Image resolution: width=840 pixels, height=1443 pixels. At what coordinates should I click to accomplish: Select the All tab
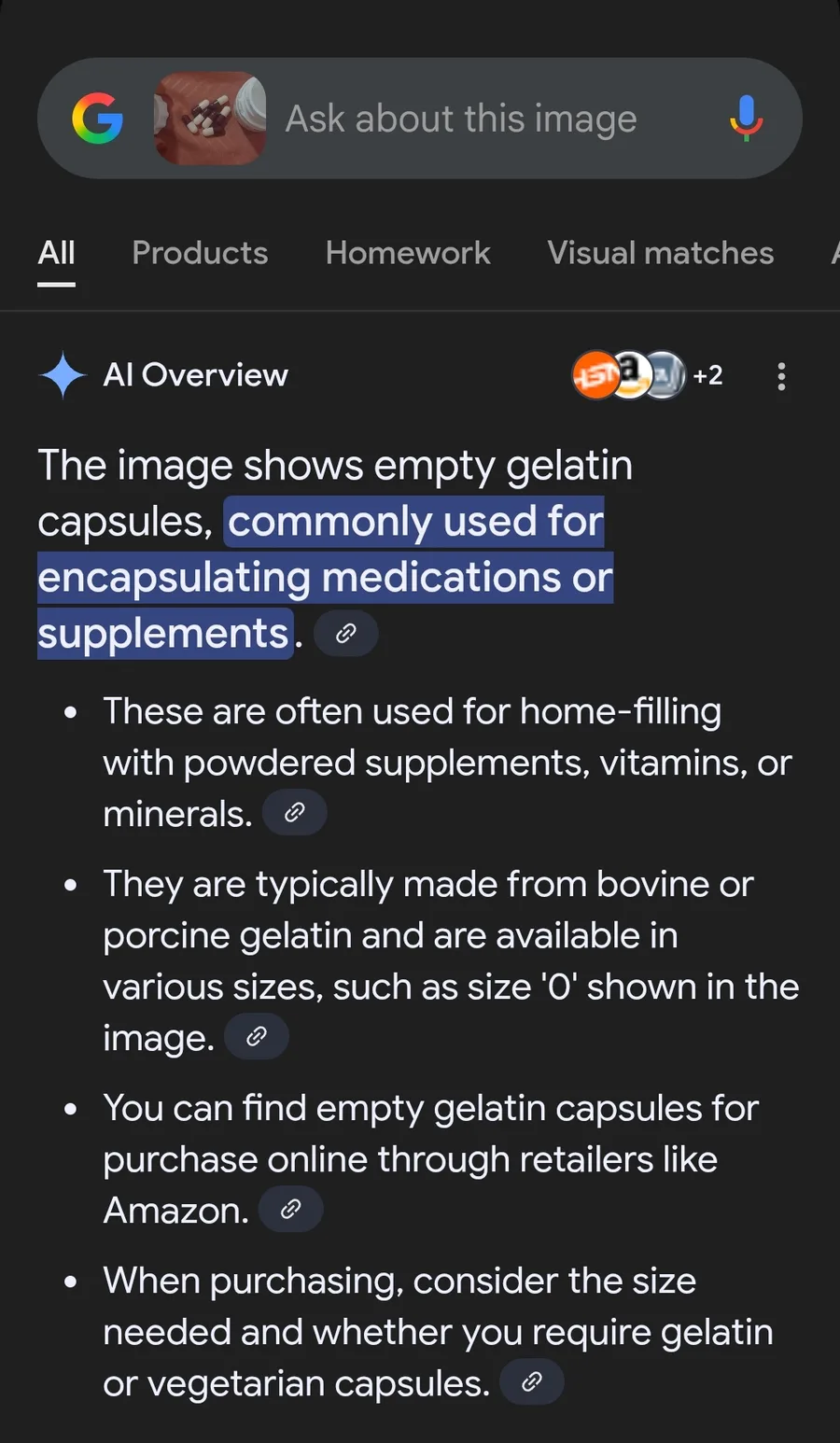pyautogui.click(x=56, y=253)
